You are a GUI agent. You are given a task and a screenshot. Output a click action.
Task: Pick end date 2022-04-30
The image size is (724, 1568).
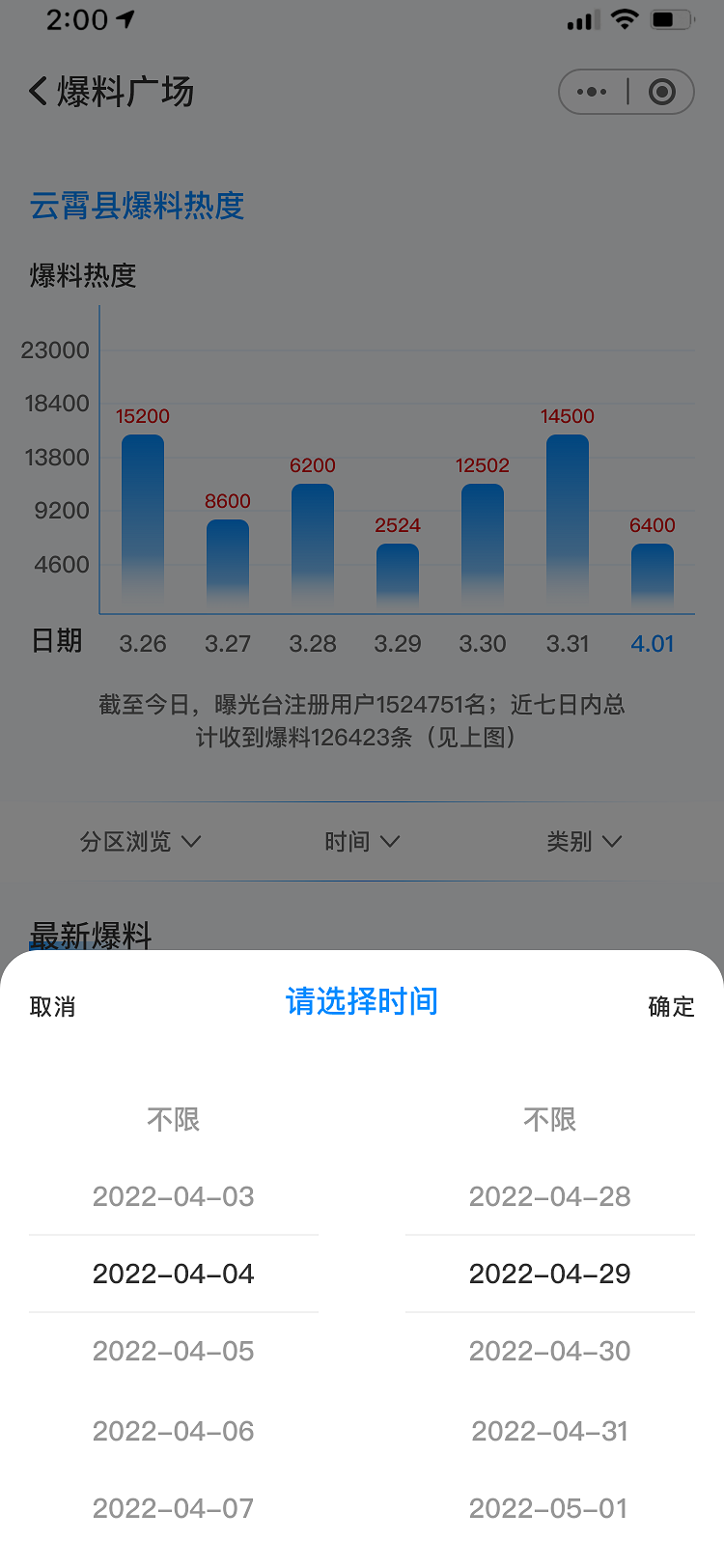pos(550,1352)
